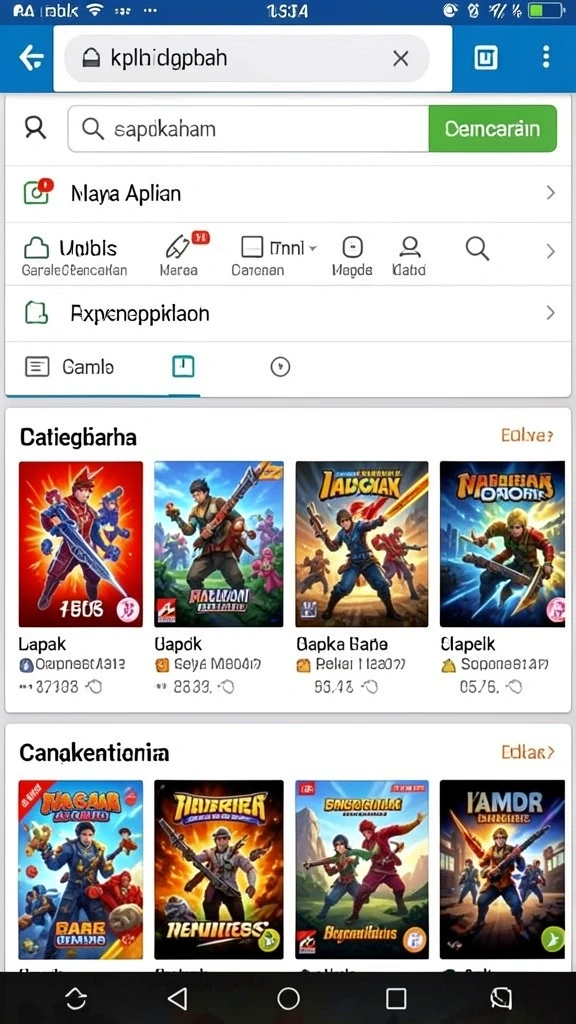Tap the magnifier icon in shortcuts row
Viewport: 576px width, 1024px height.
(477, 249)
